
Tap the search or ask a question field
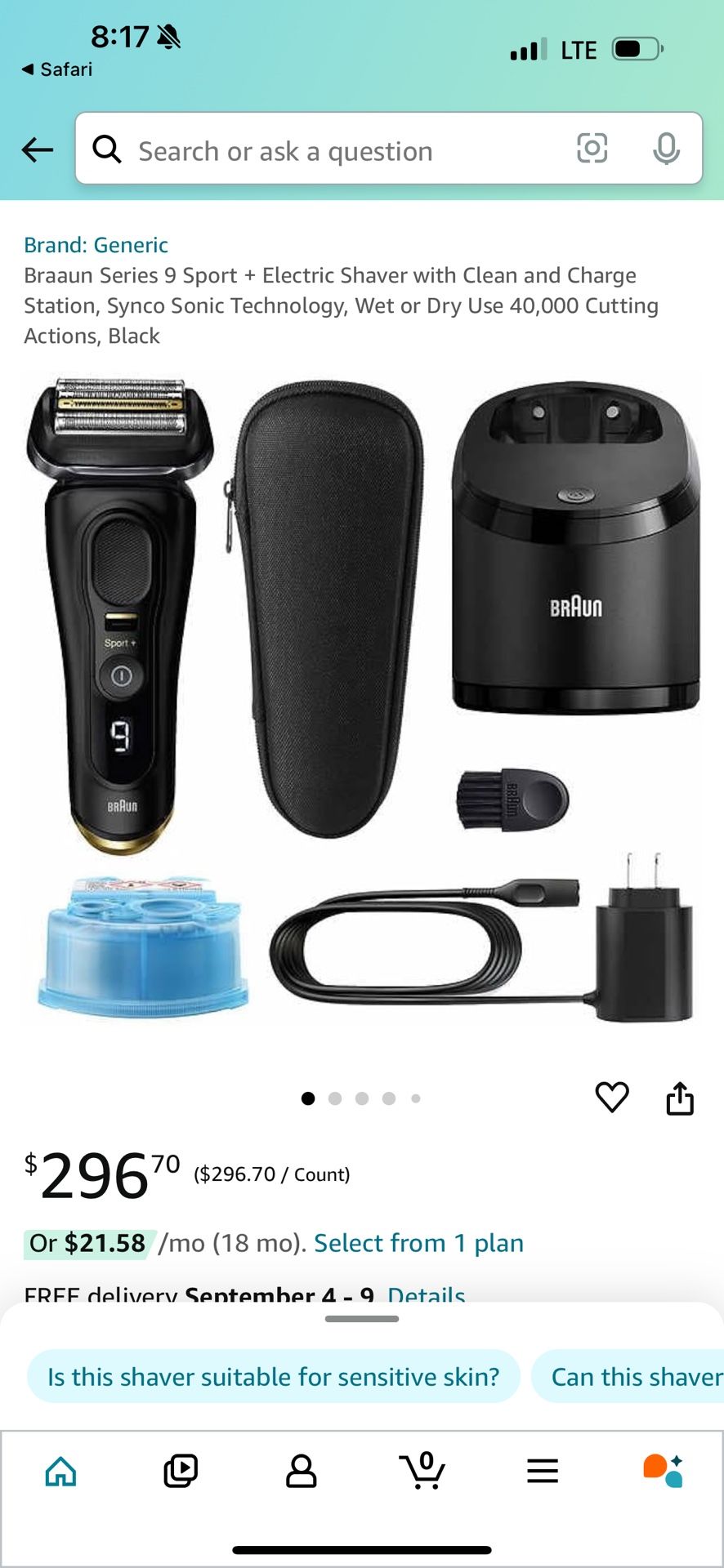pyautogui.click(x=327, y=151)
